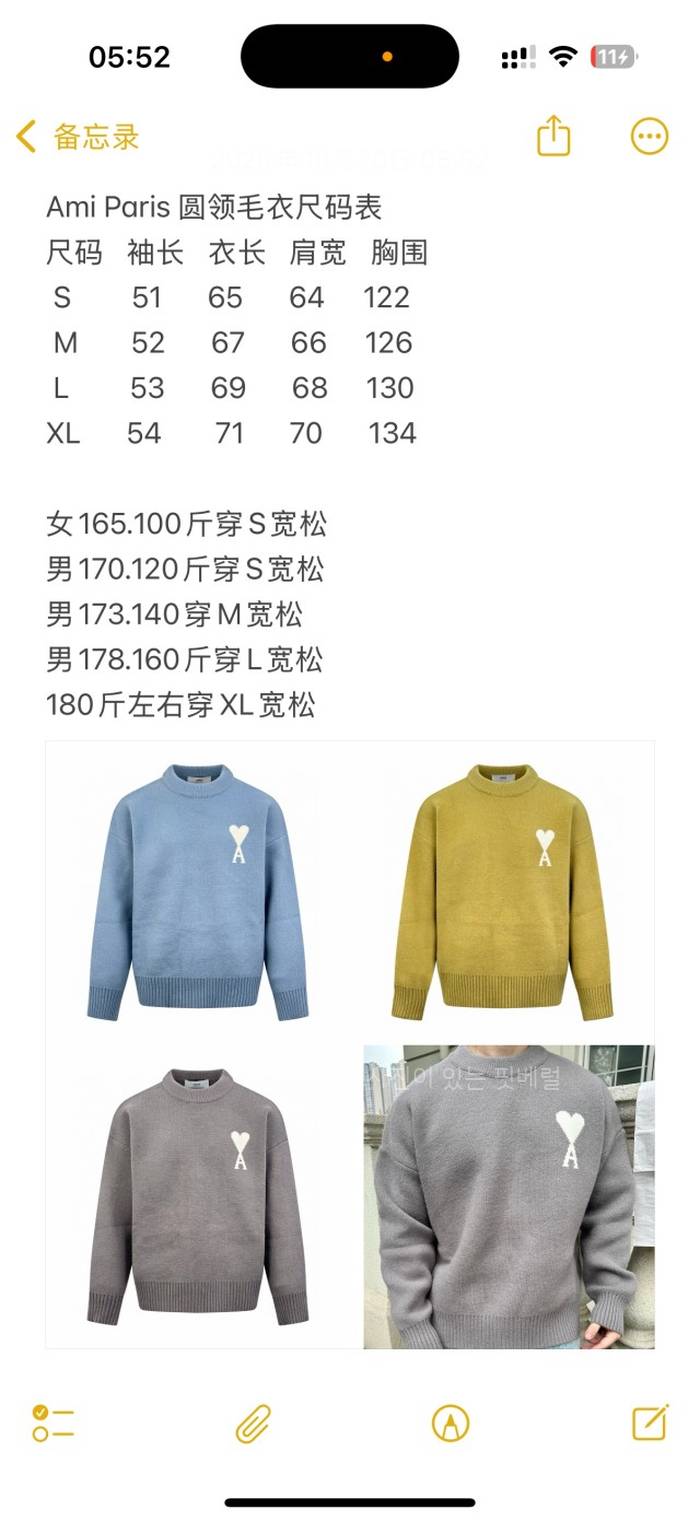This screenshot has height=1521, width=700.
Task: Go back to the 备忘录 list
Action: [x=78, y=137]
